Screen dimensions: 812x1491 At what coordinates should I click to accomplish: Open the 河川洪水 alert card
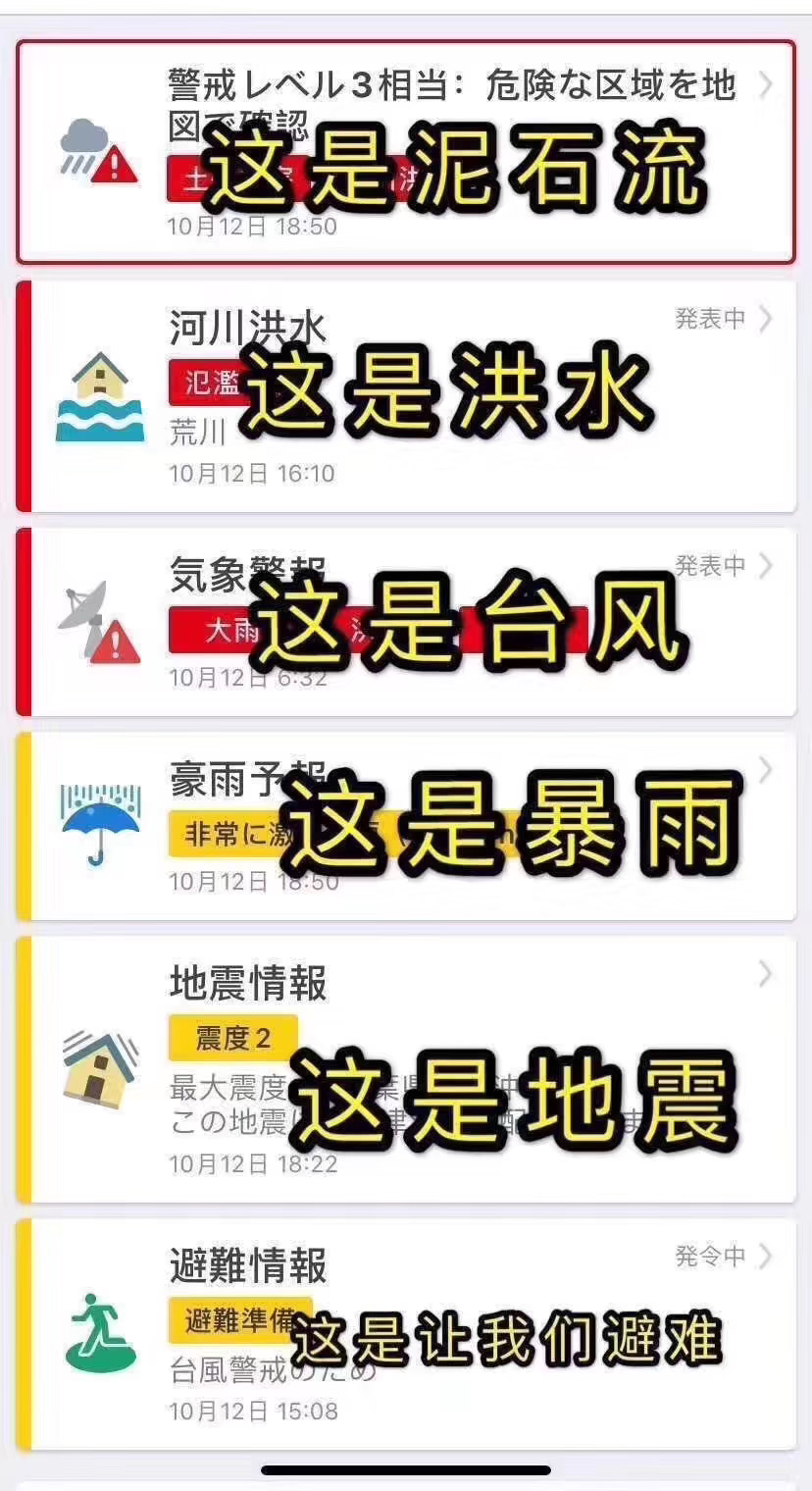tap(406, 392)
